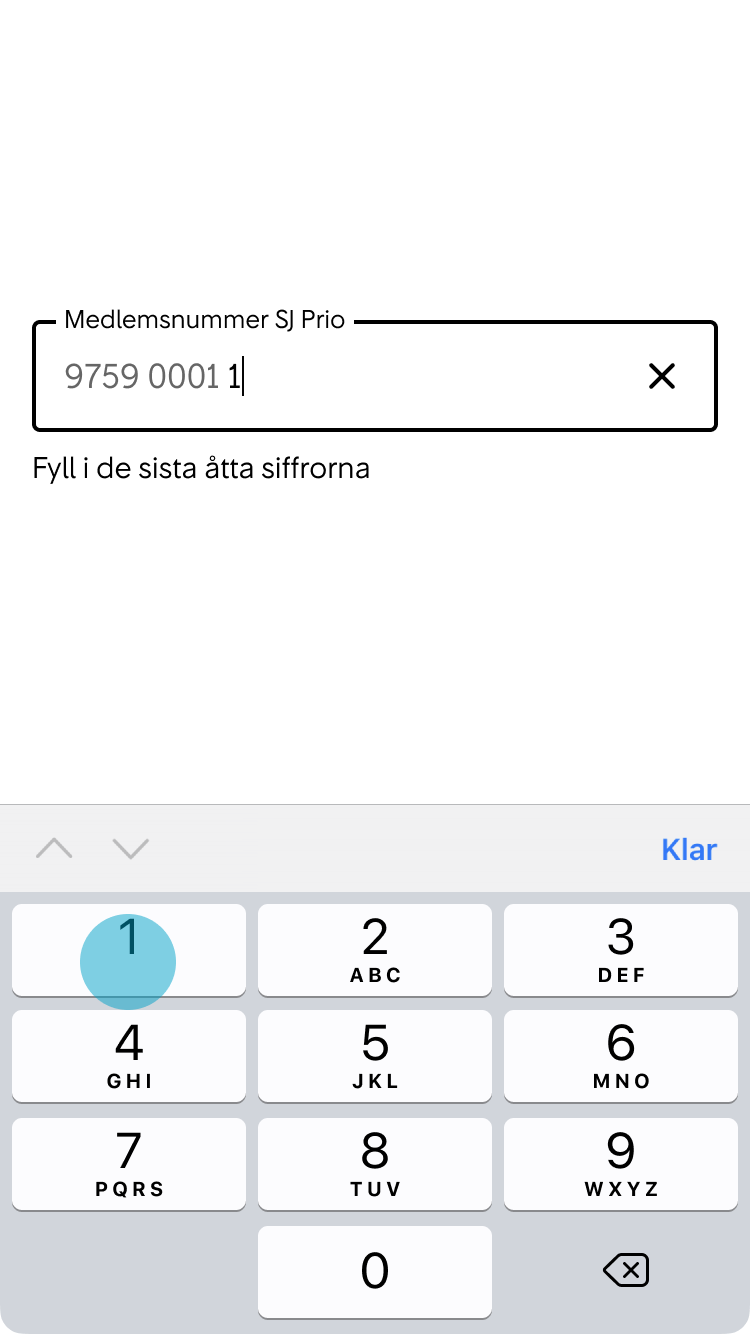Tap the 1 key on the keypad

coord(128,950)
